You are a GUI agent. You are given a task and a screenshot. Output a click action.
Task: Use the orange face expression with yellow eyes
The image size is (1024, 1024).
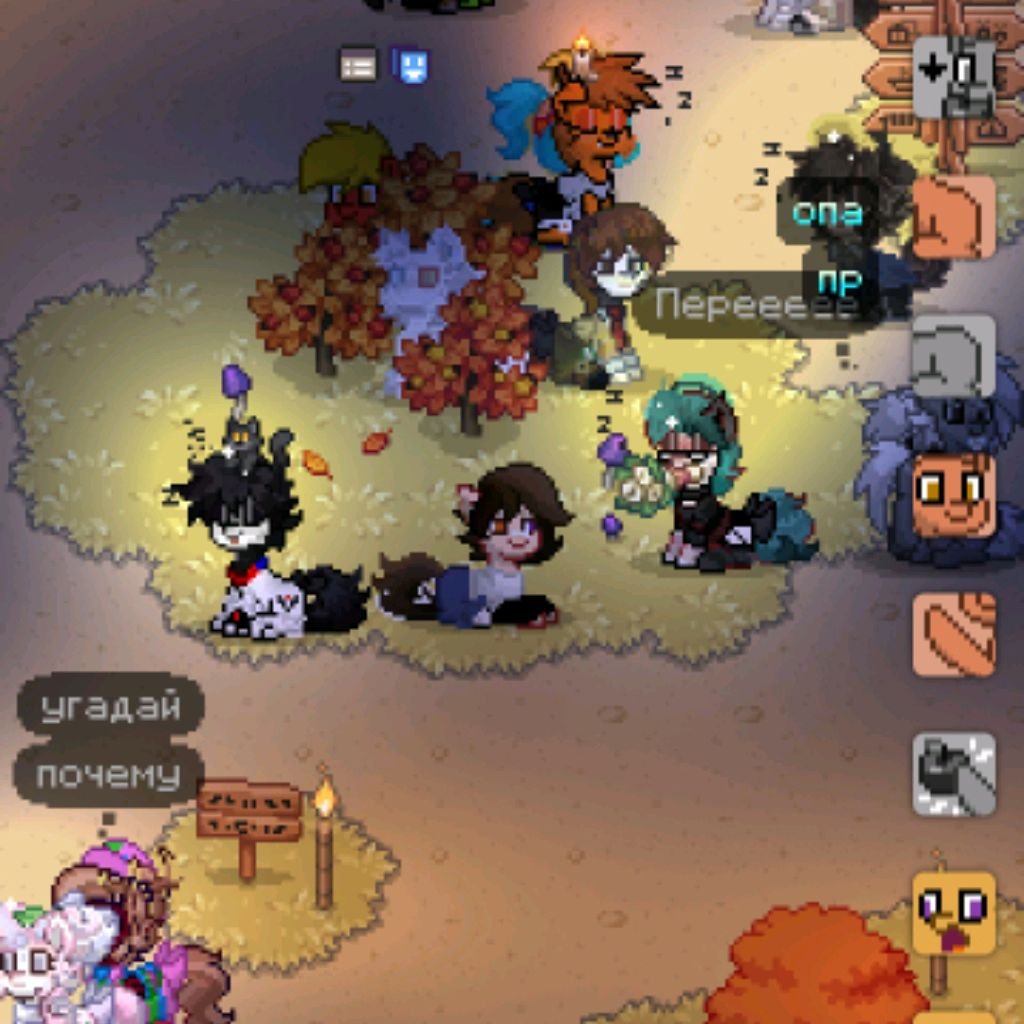pyautogui.click(x=954, y=495)
